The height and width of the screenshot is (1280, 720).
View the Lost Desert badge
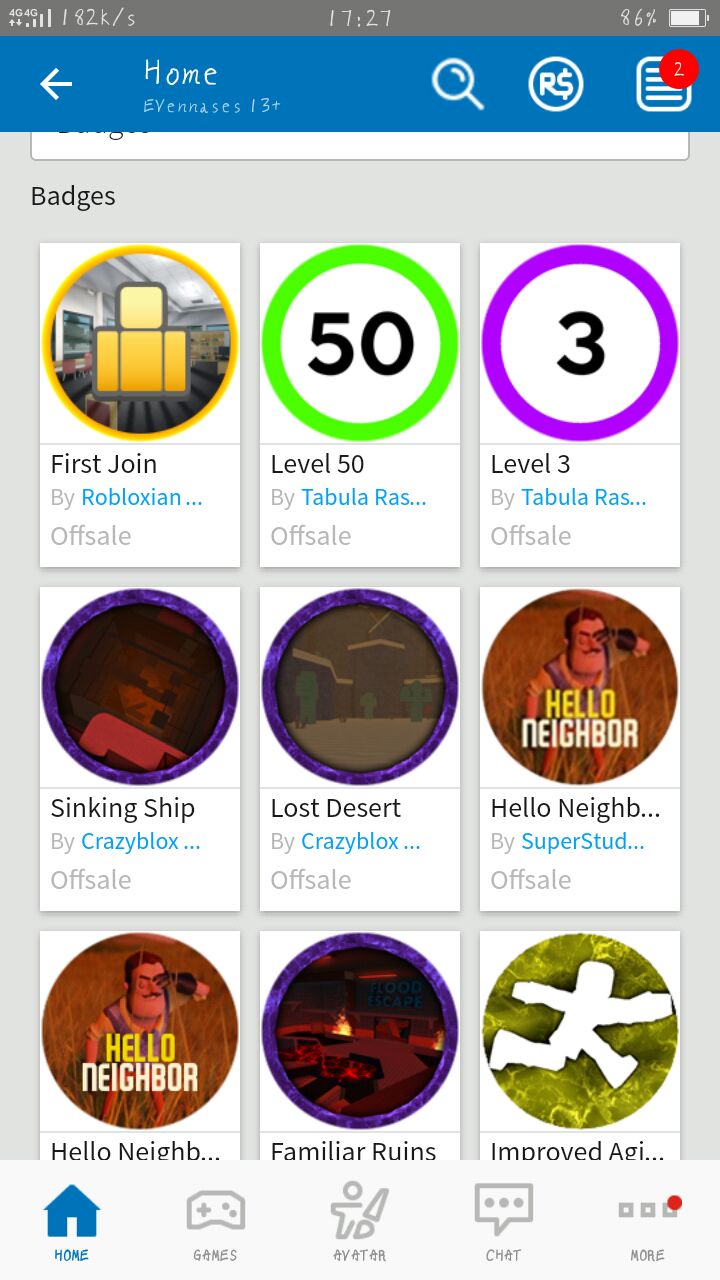pyautogui.click(x=360, y=687)
